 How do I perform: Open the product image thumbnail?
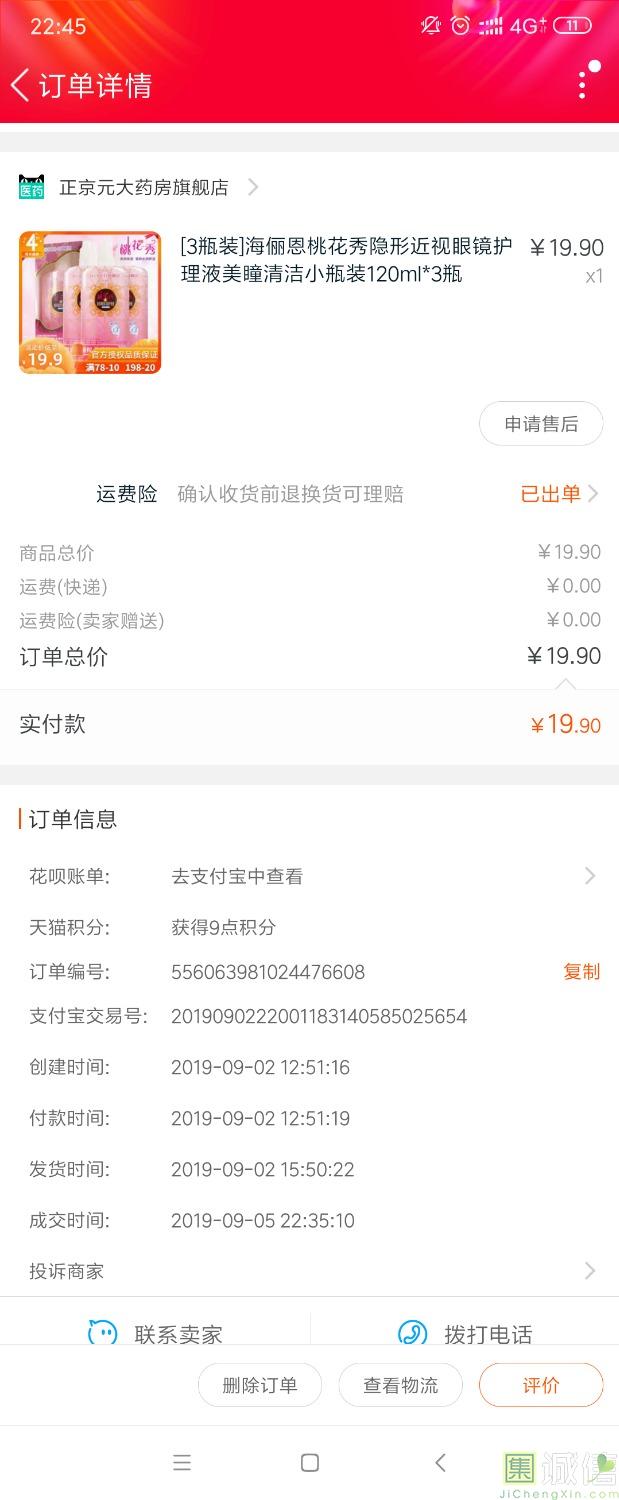coord(90,302)
